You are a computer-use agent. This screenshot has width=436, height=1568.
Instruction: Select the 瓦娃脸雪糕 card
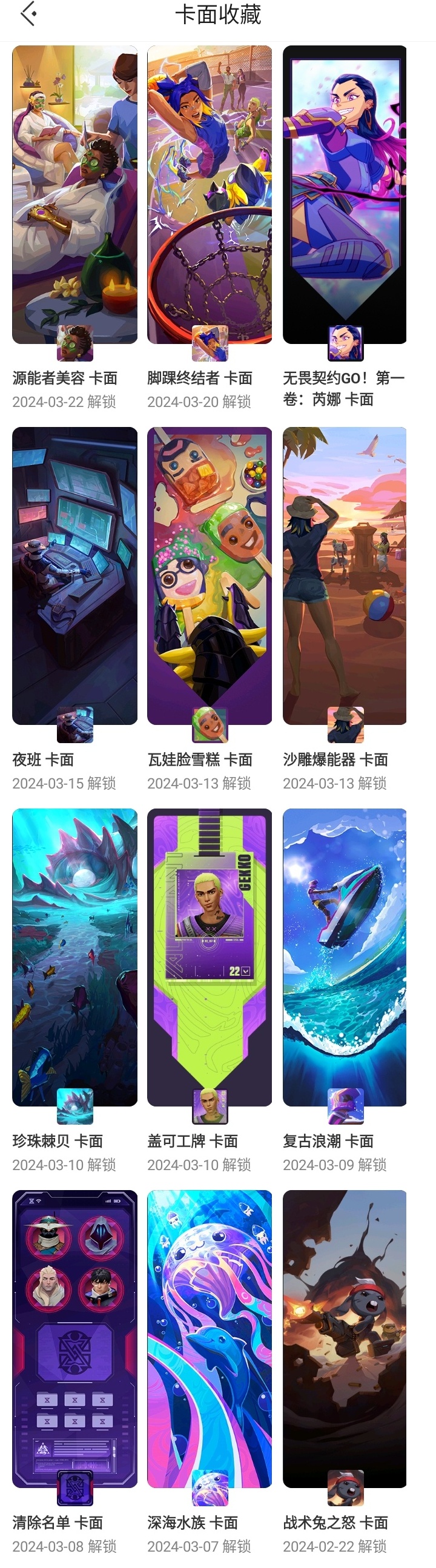pyautogui.click(x=210, y=576)
